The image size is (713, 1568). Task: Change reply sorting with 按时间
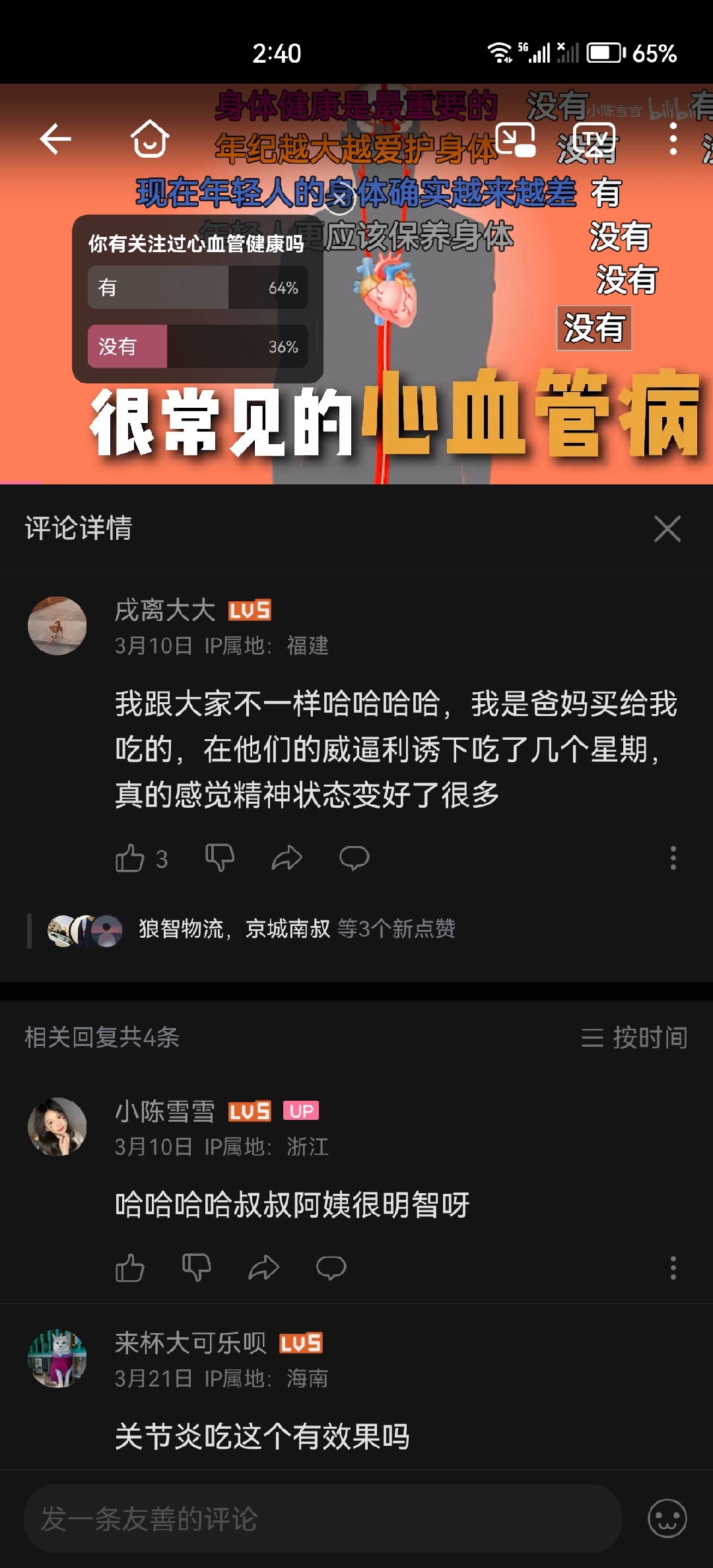tap(634, 1037)
